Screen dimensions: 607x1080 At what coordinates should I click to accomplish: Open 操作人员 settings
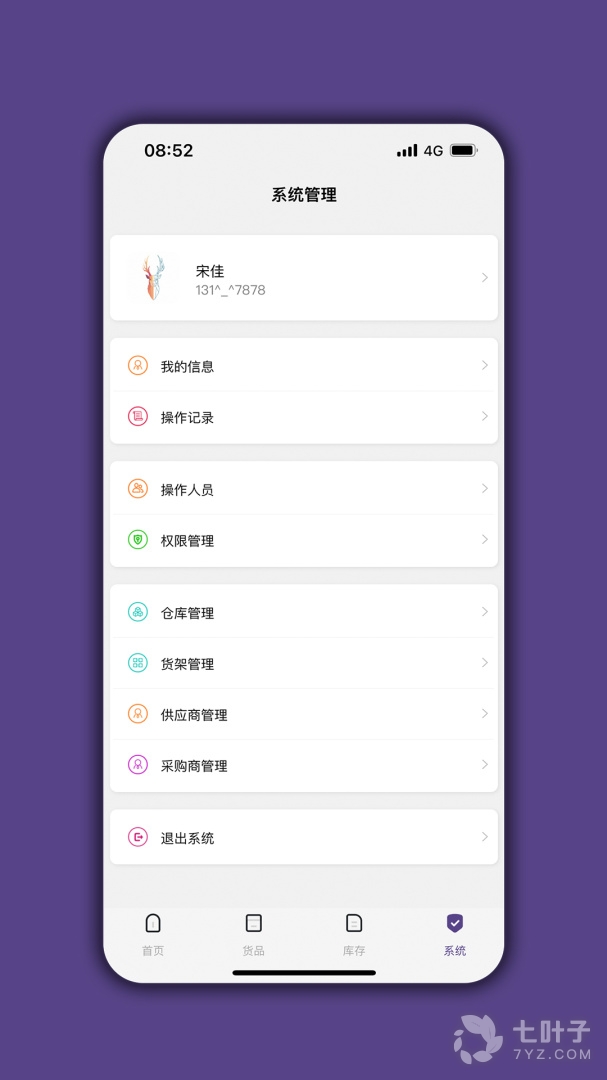pyautogui.click(x=303, y=489)
